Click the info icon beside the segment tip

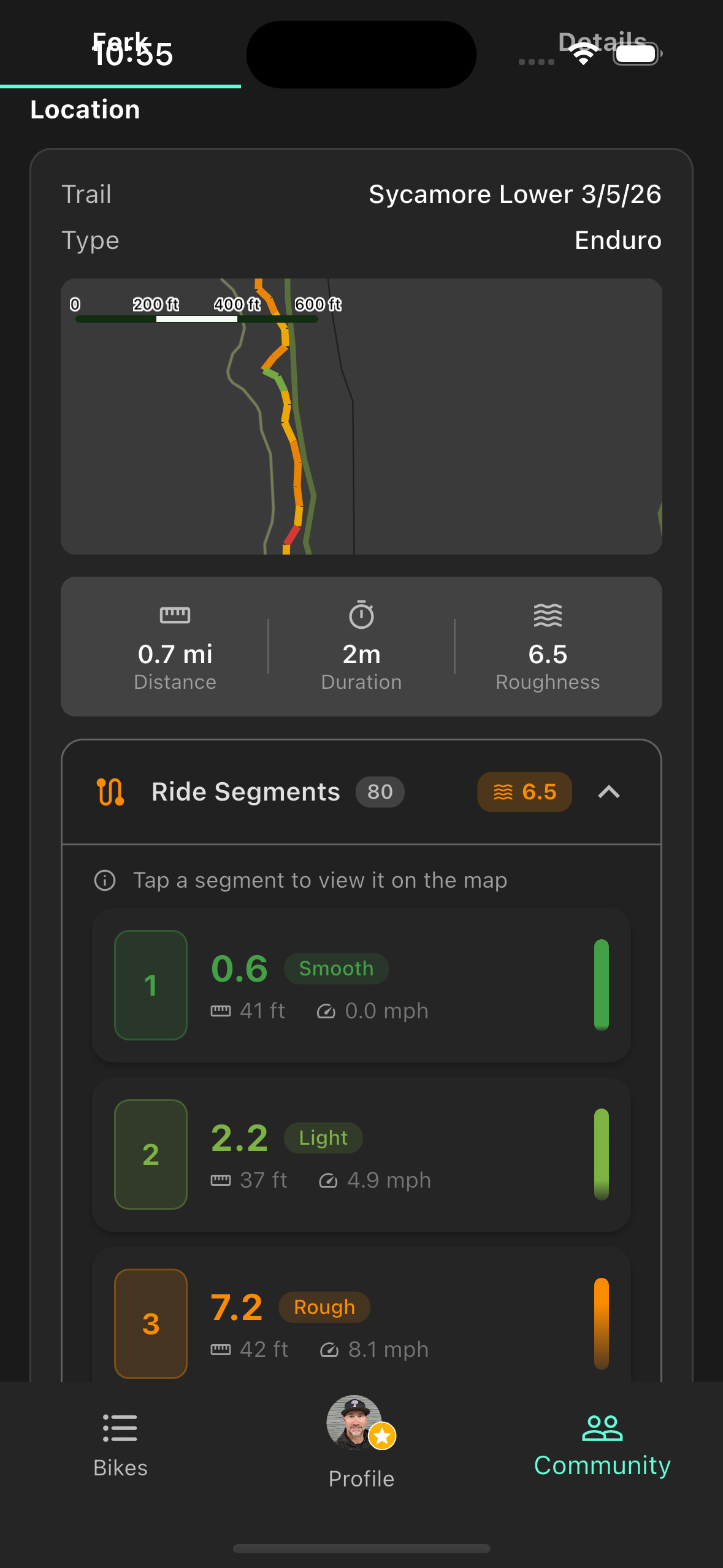pos(104,880)
